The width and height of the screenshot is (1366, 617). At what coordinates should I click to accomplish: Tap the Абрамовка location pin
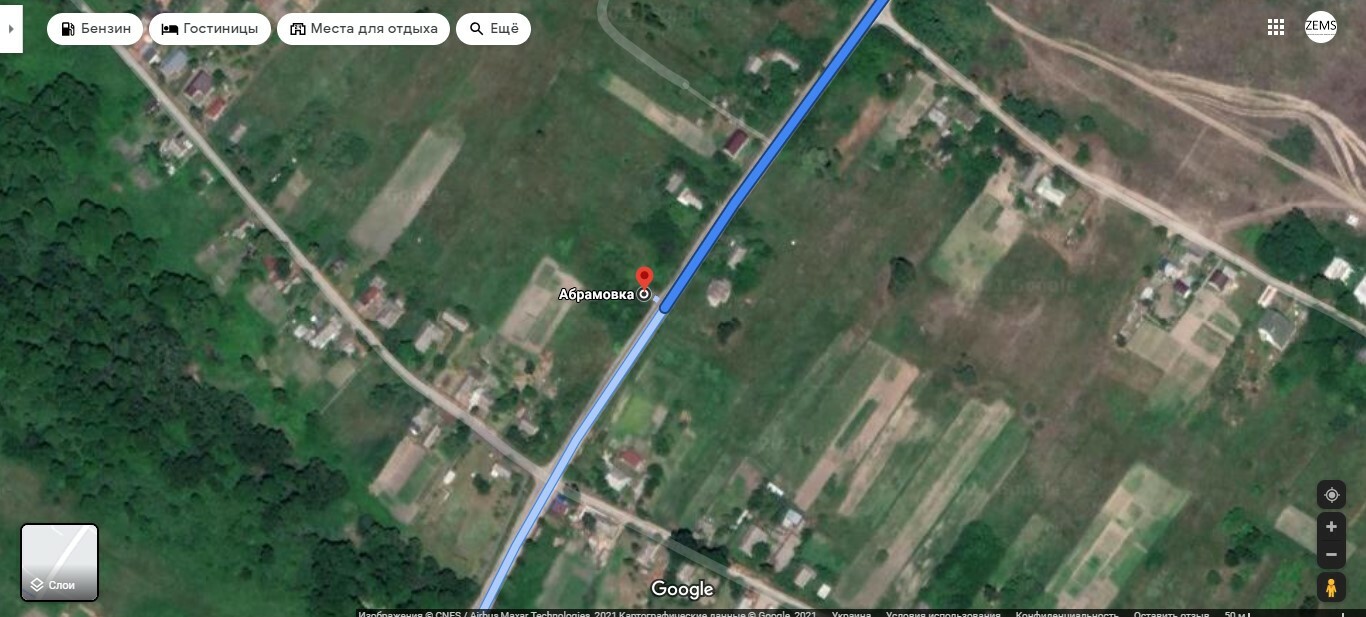pos(645,279)
